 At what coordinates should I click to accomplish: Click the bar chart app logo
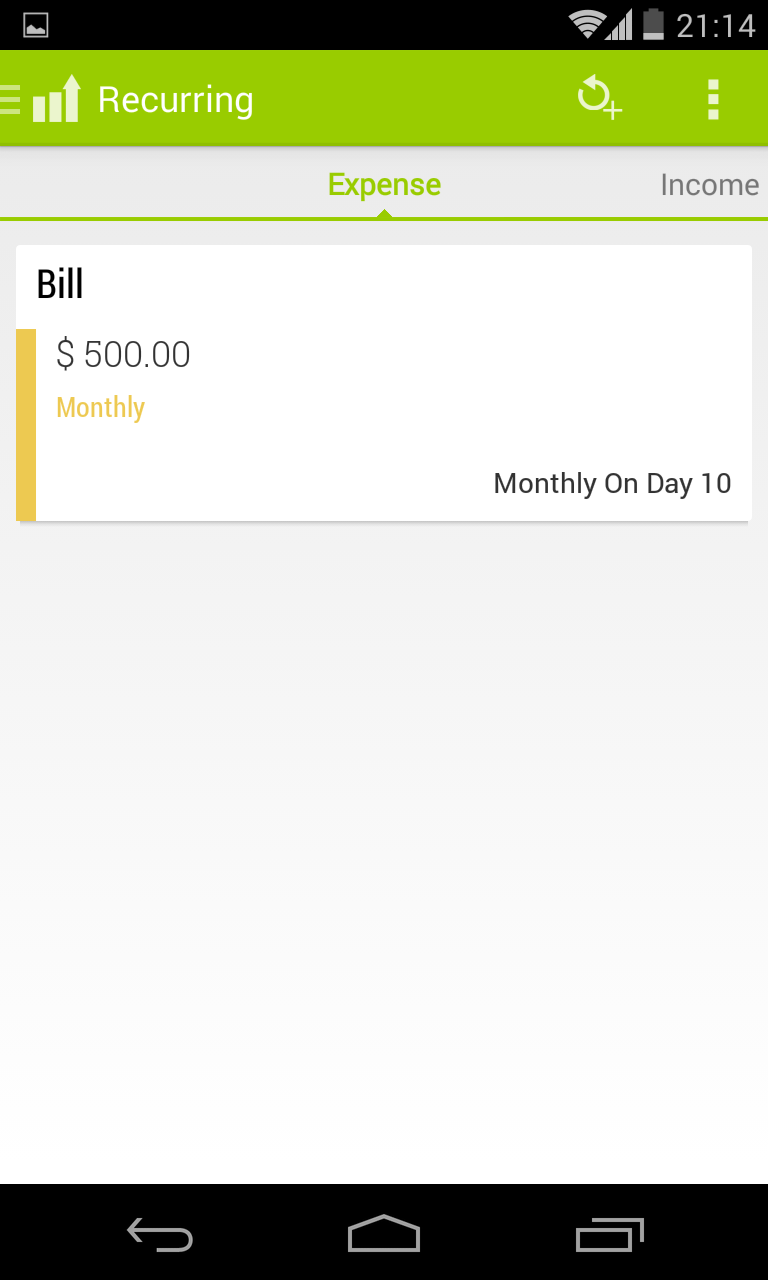pyautogui.click(x=54, y=97)
